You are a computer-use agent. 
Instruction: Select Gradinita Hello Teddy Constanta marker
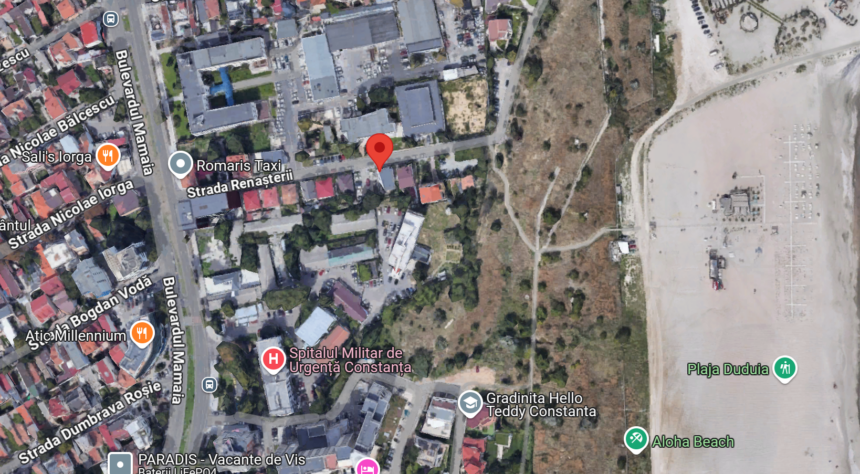[x=470, y=403]
